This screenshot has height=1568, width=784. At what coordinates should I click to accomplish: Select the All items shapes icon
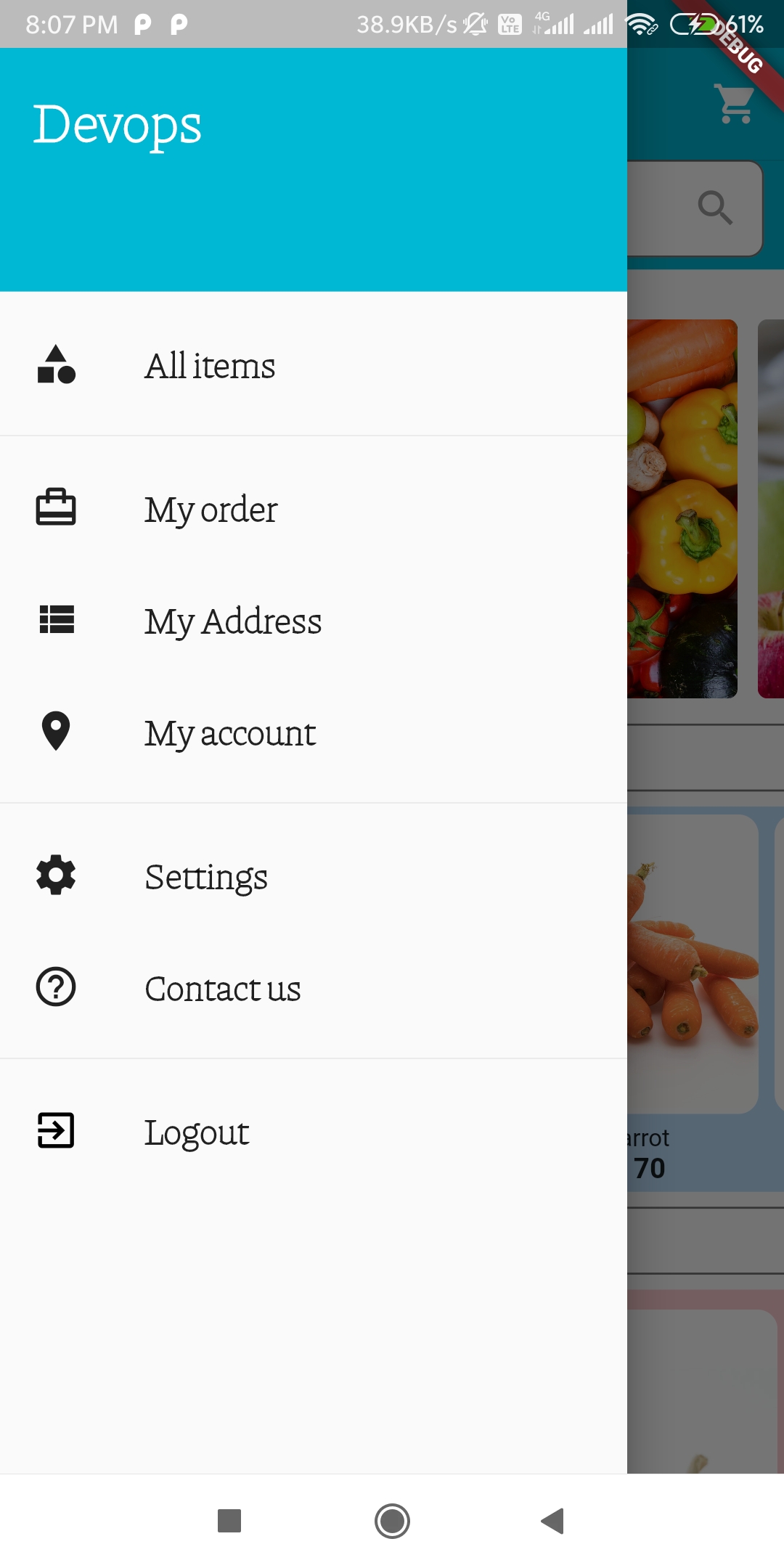pyautogui.click(x=56, y=365)
